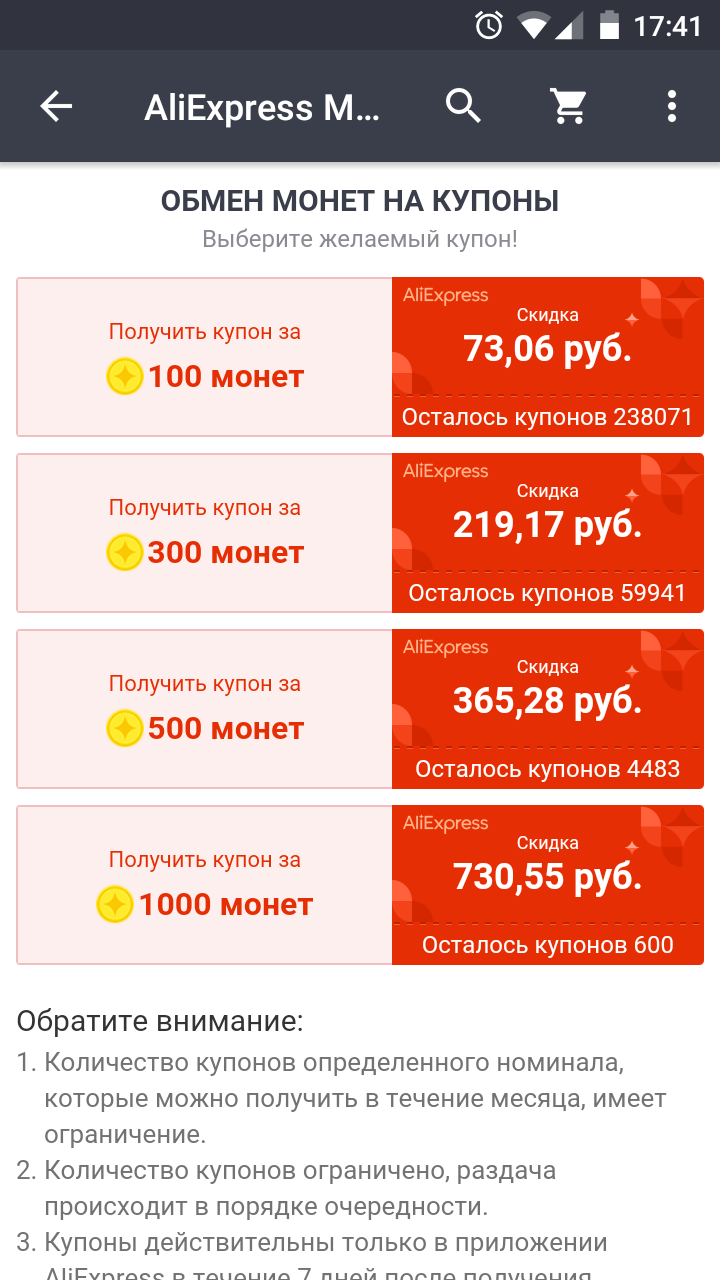Open search with the magnifier icon

pyautogui.click(x=464, y=106)
